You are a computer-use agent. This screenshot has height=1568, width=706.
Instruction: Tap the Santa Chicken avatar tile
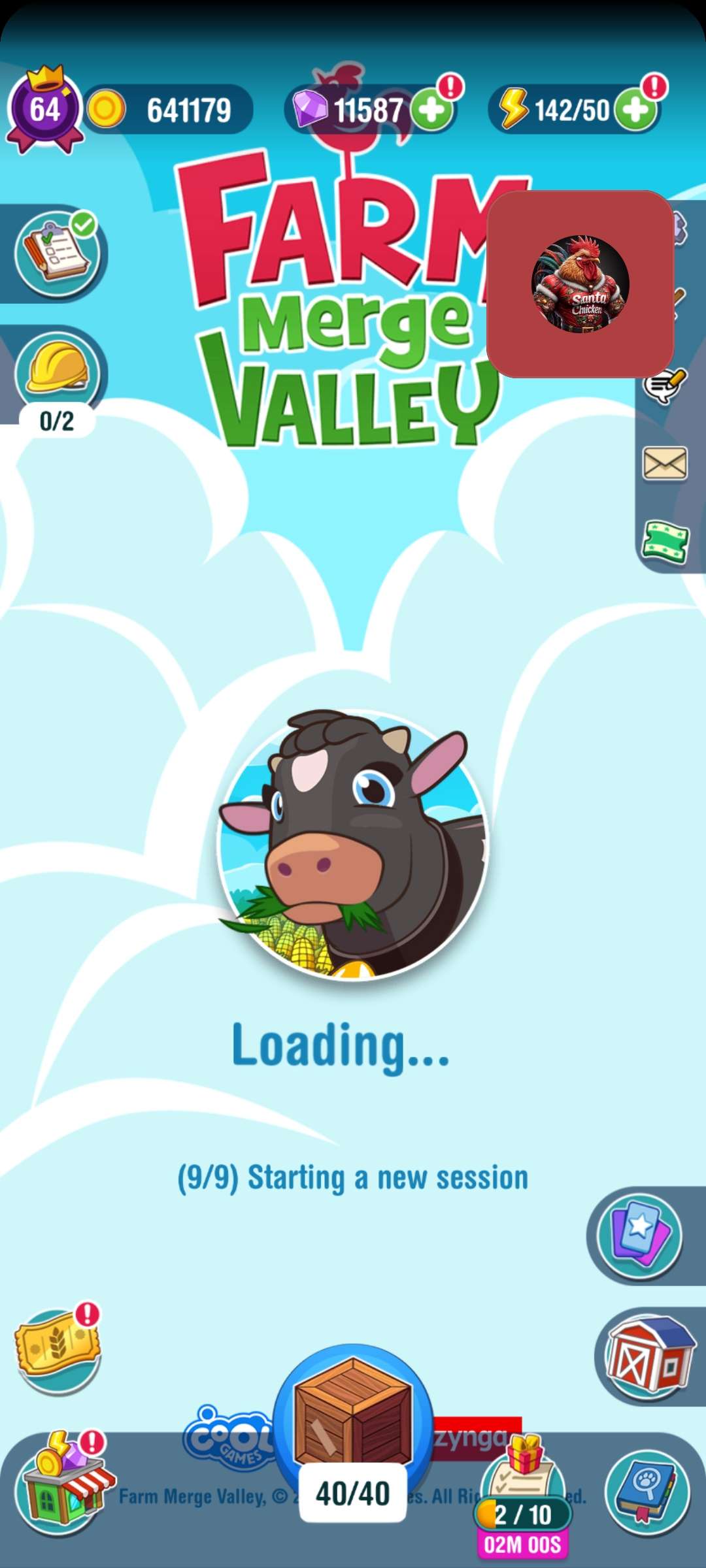tap(580, 284)
